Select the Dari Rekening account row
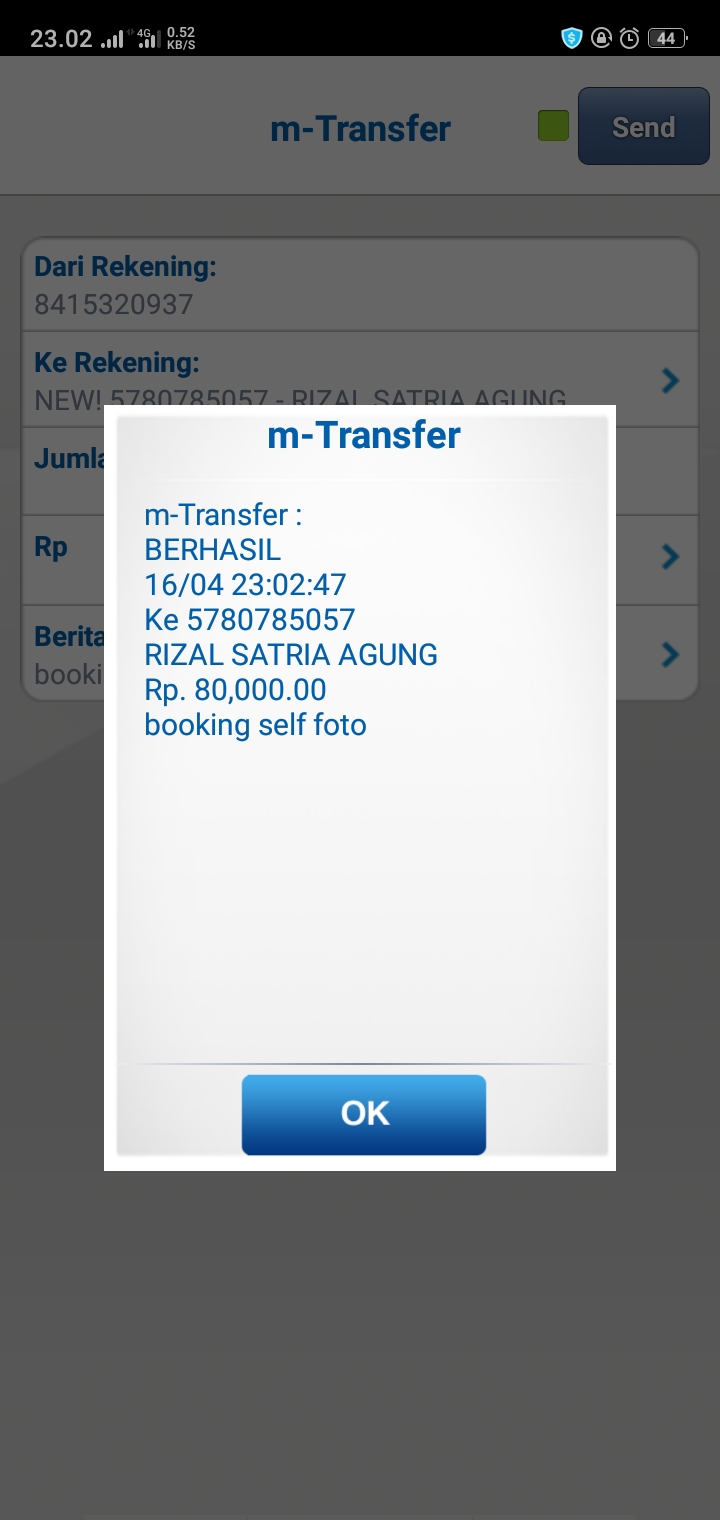Viewport: 720px width, 1520px height. tap(360, 285)
